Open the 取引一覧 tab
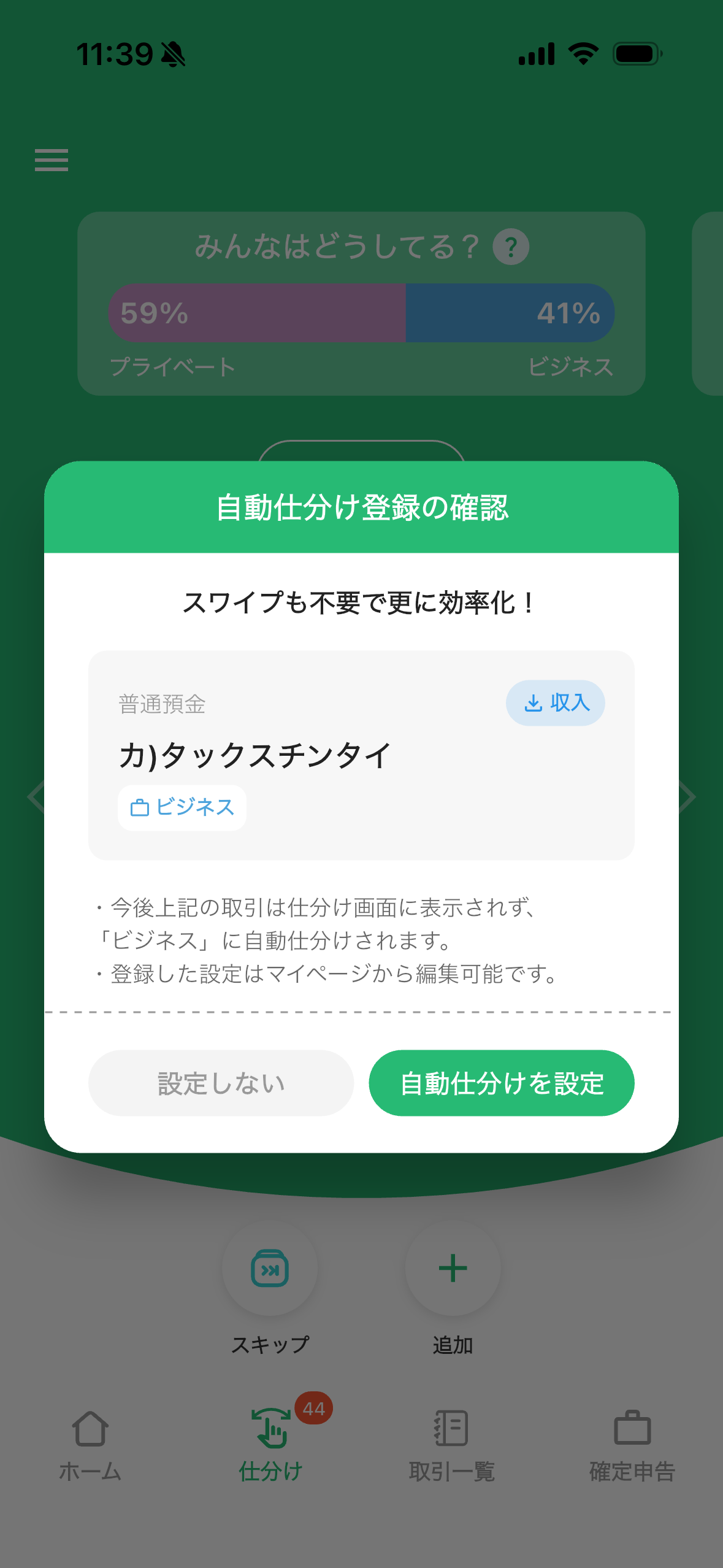Image resolution: width=723 pixels, height=1568 pixels. 451,1445
